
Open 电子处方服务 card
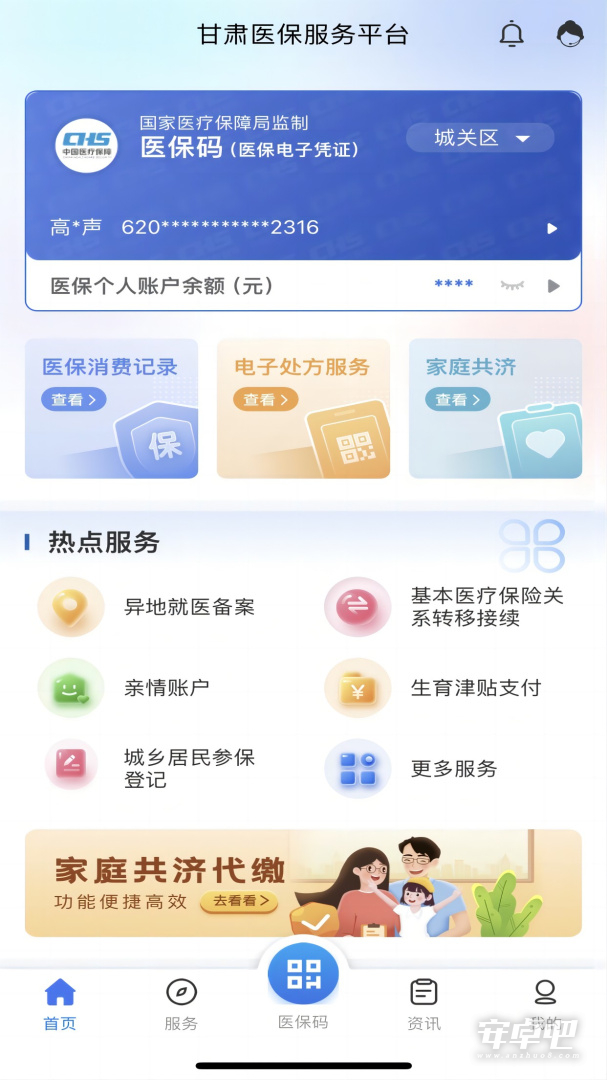(x=303, y=408)
